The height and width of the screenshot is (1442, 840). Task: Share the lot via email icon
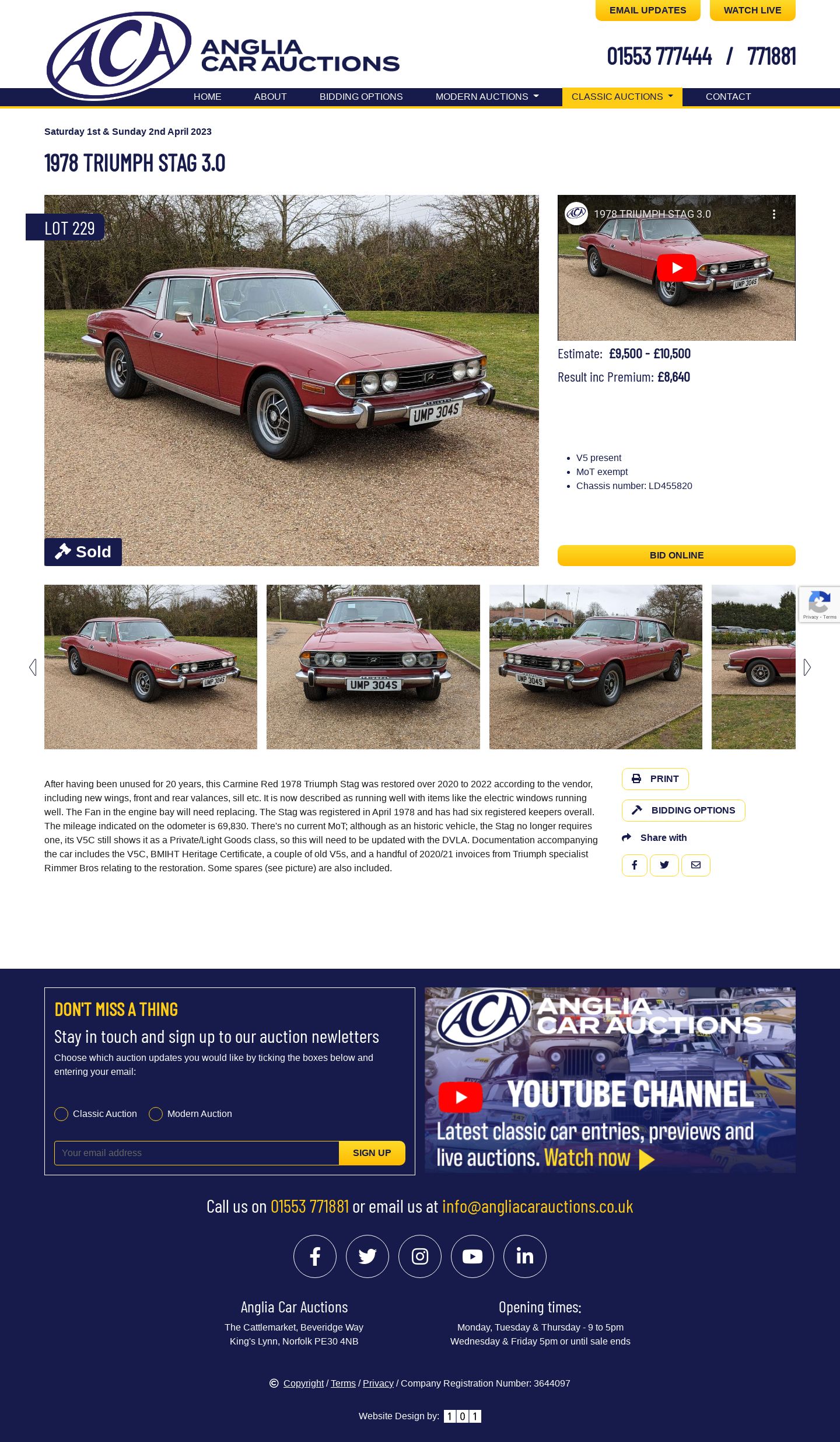point(695,865)
